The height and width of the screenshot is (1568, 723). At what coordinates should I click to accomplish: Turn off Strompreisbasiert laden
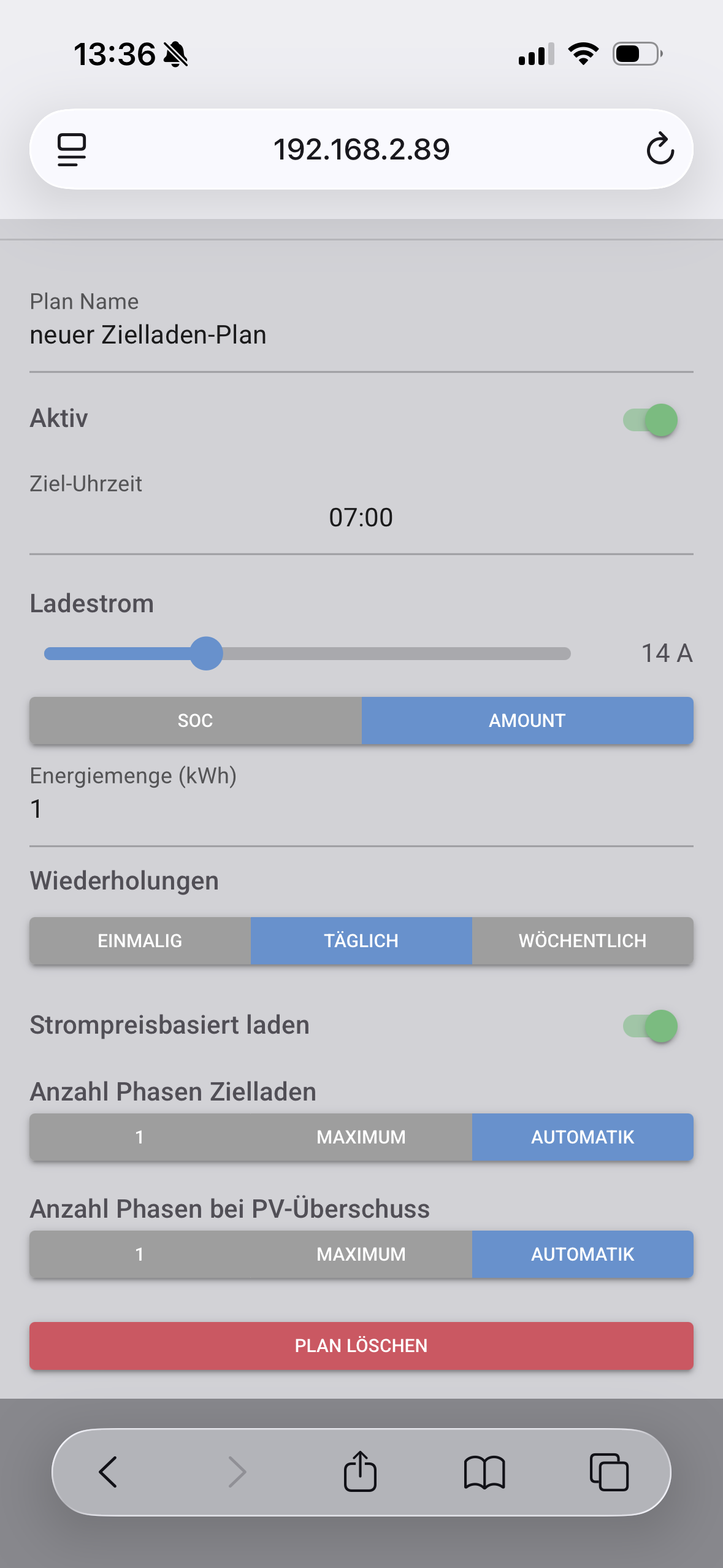pyautogui.click(x=650, y=1026)
